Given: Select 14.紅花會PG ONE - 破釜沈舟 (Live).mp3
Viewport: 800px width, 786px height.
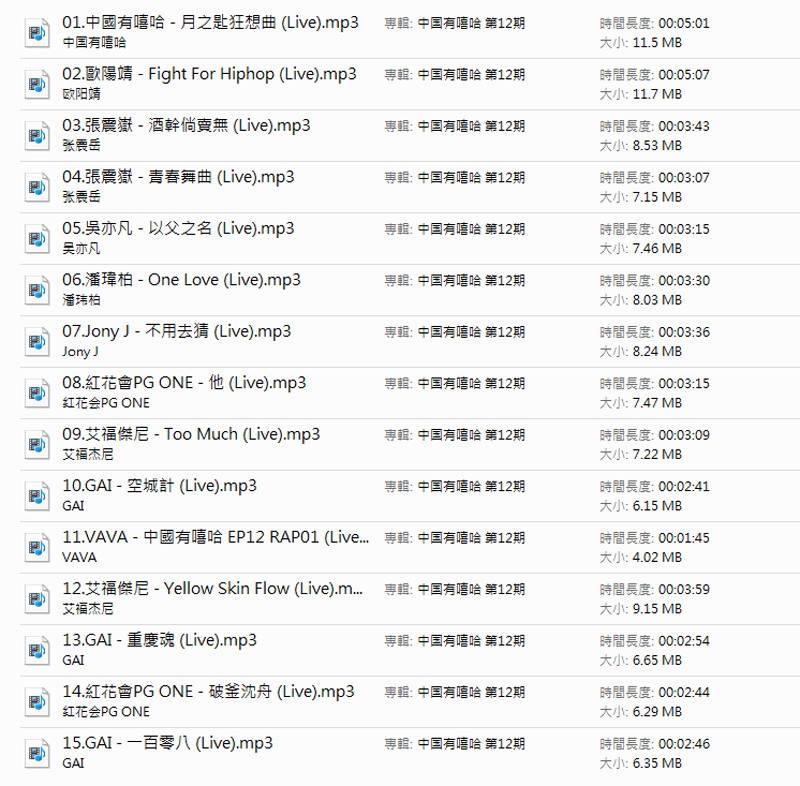Looking at the screenshot, I should 208,692.
